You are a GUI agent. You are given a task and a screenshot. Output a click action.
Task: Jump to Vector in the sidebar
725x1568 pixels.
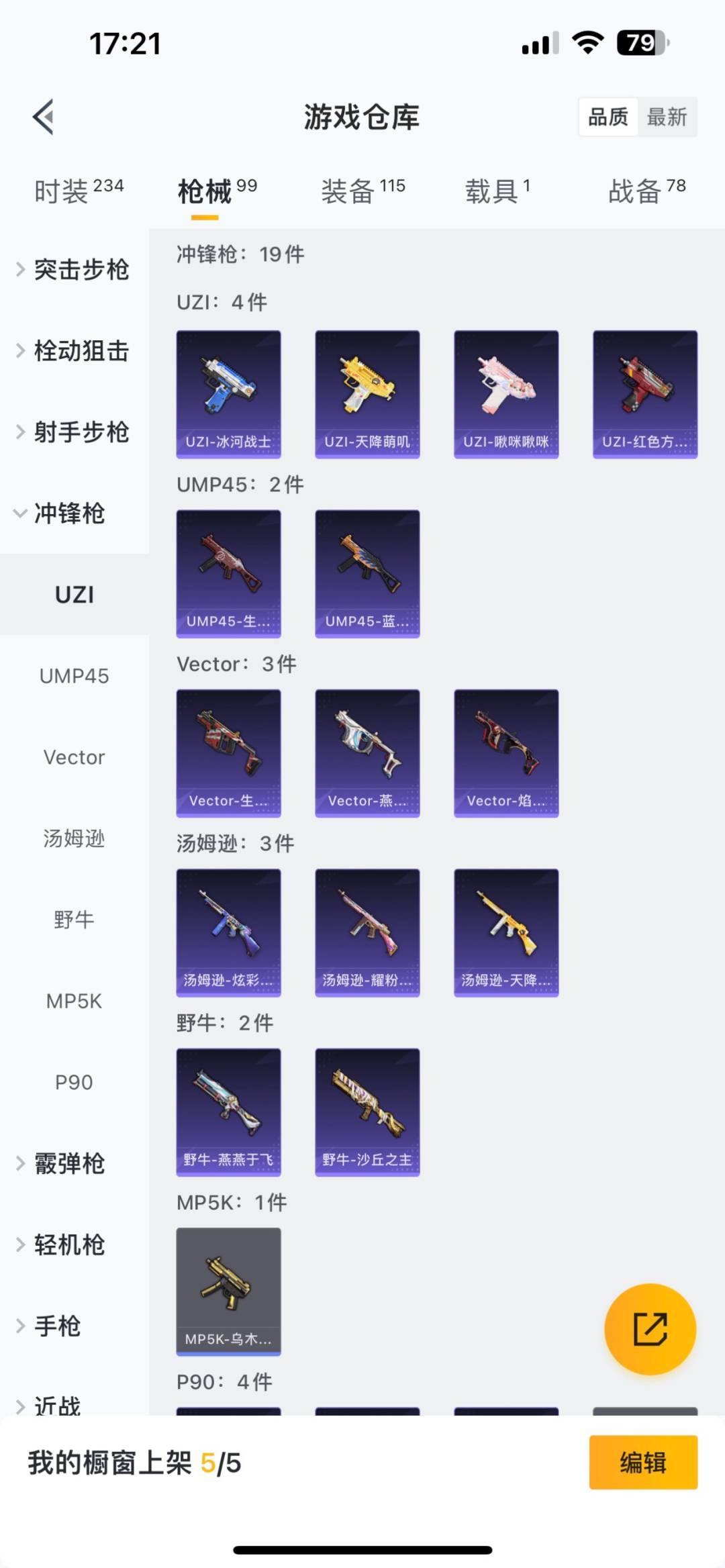(x=74, y=757)
